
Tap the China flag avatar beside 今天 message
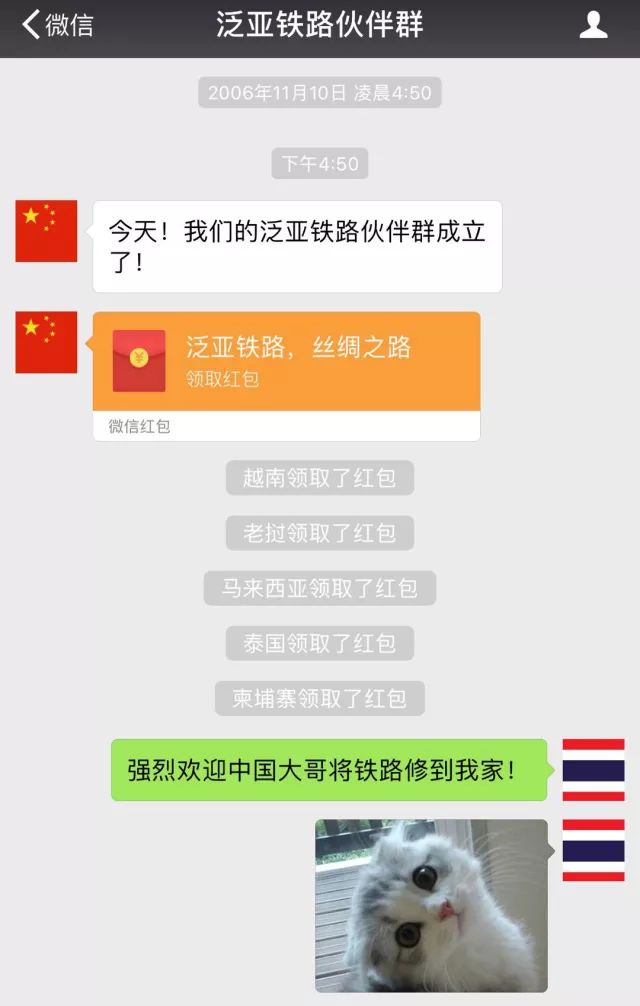point(46,231)
